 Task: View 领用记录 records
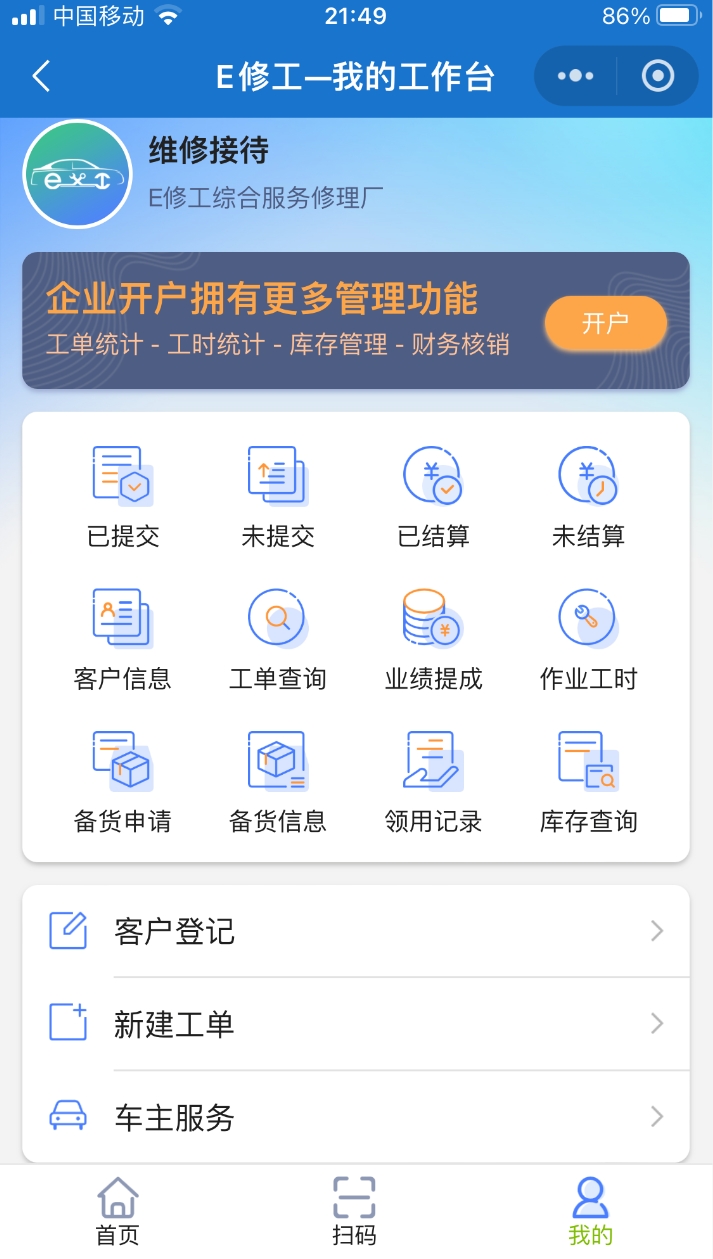coord(433,780)
